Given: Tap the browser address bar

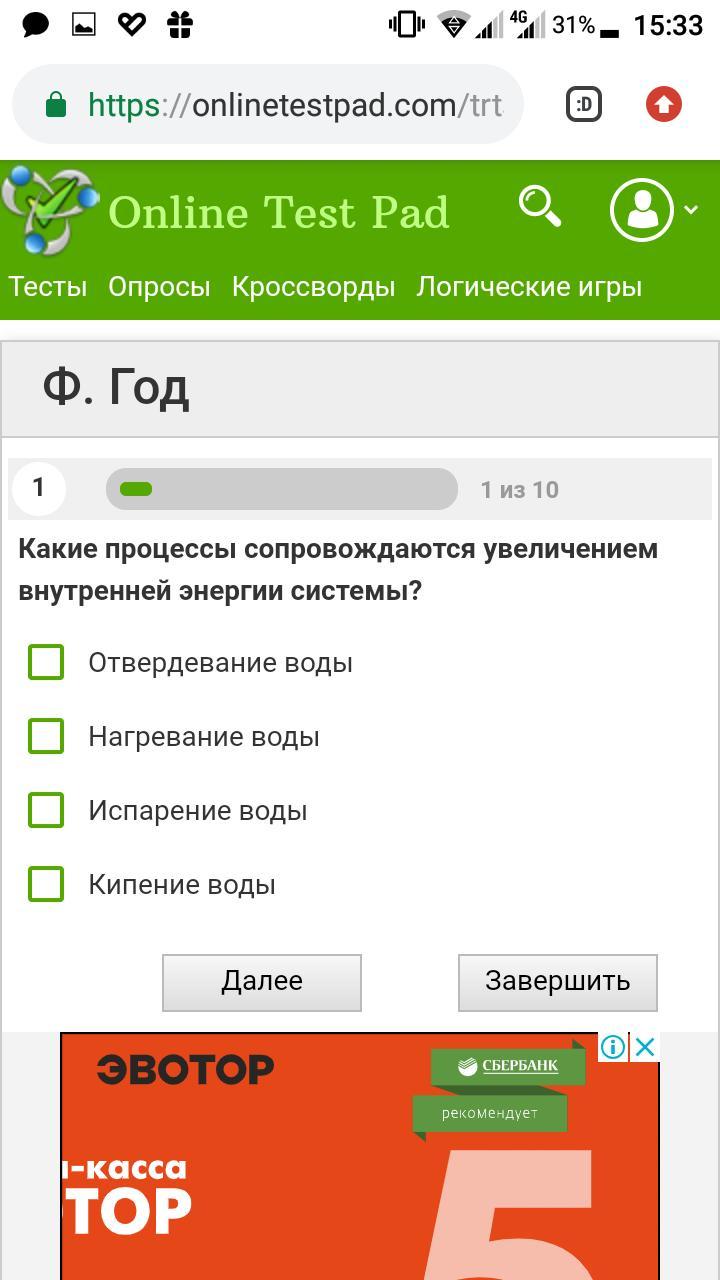Looking at the screenshot, I should click(268, 105).
